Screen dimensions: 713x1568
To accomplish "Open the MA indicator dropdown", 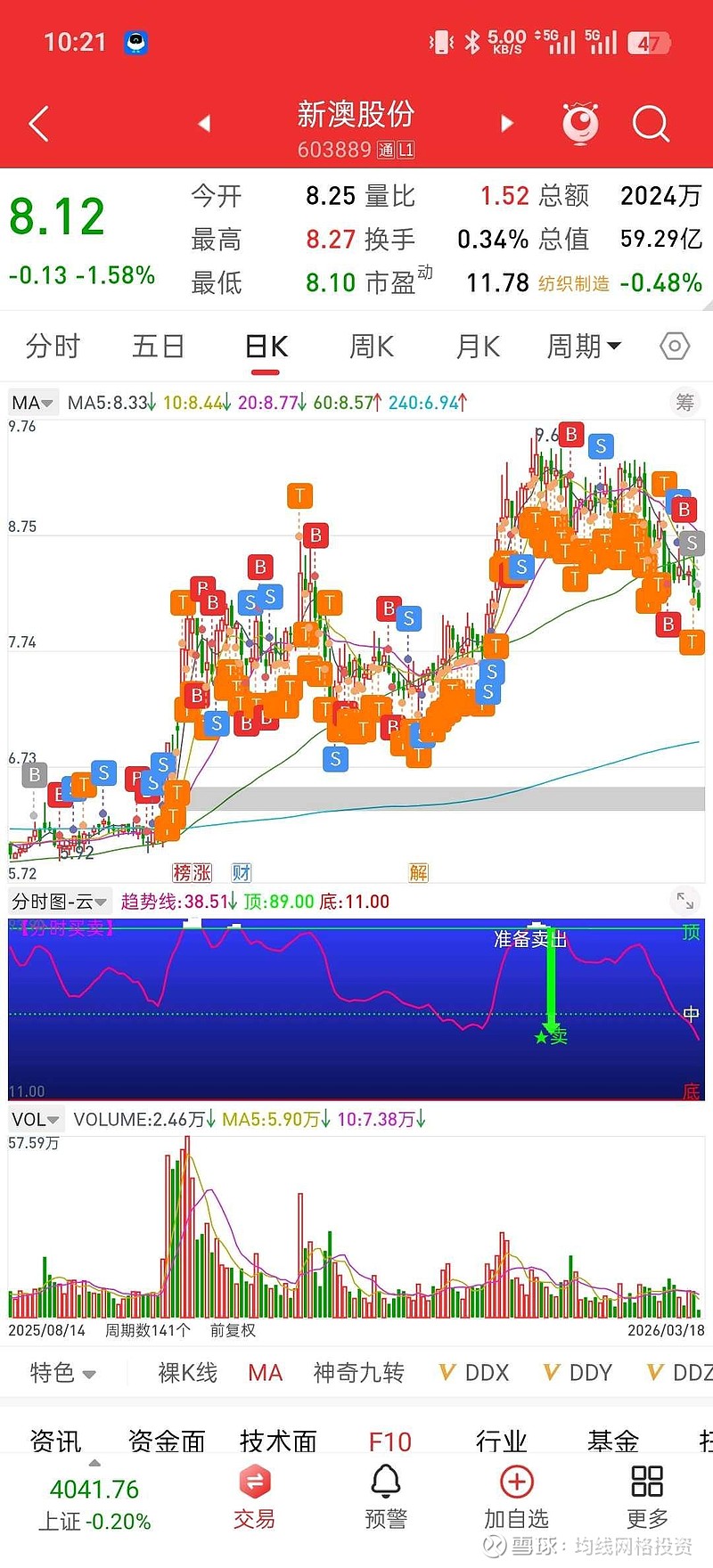I will (32, 402).
